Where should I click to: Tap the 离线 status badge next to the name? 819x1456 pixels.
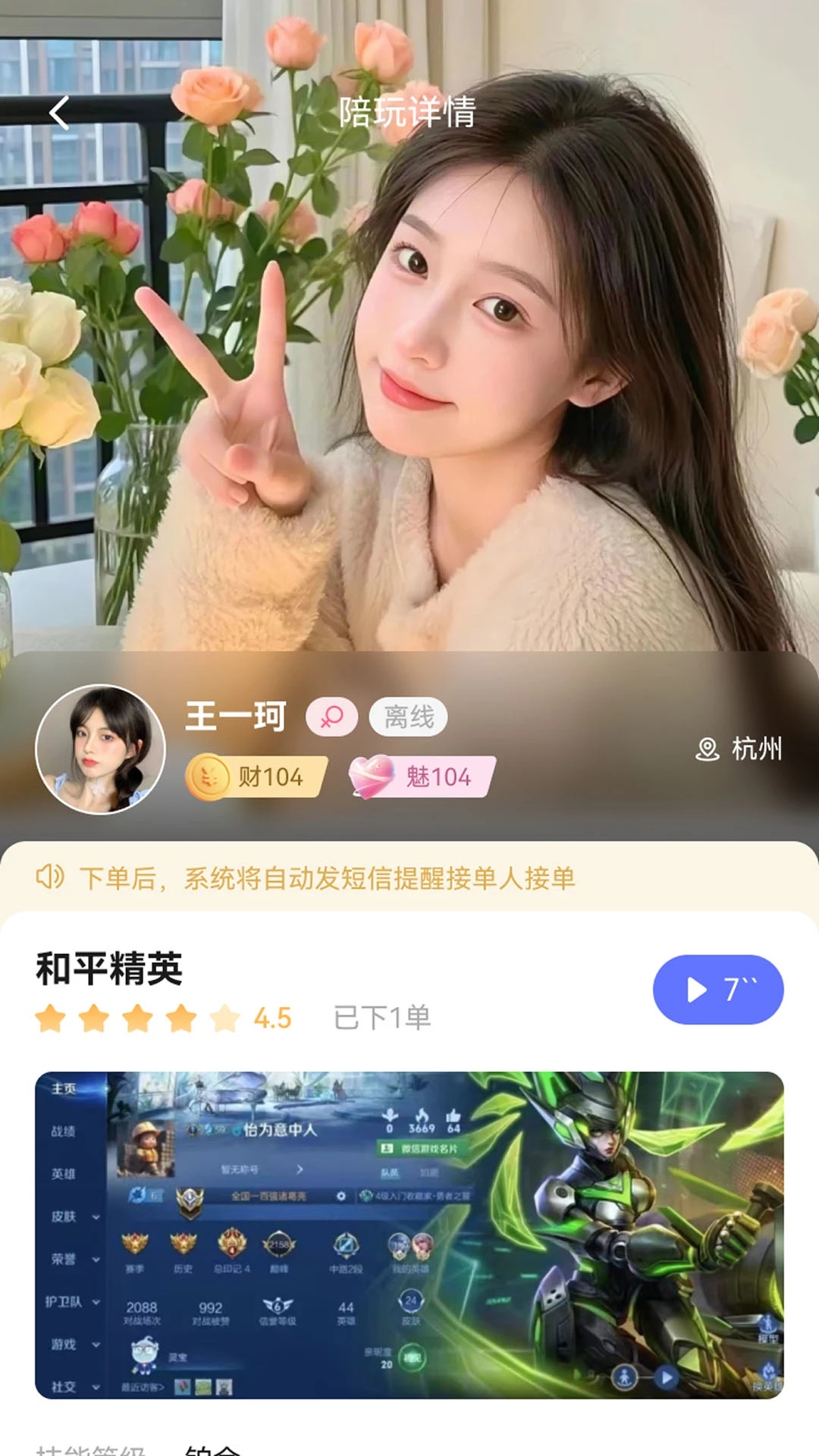point(407,717)
